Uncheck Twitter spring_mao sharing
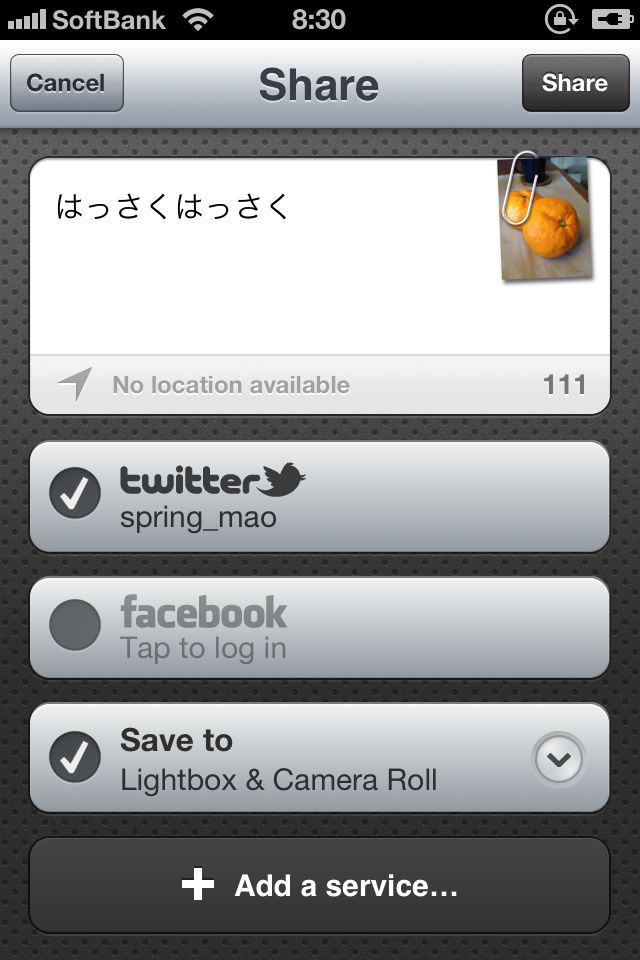The image size is (640, 960). pyautogui.click(x=75, y=494)
